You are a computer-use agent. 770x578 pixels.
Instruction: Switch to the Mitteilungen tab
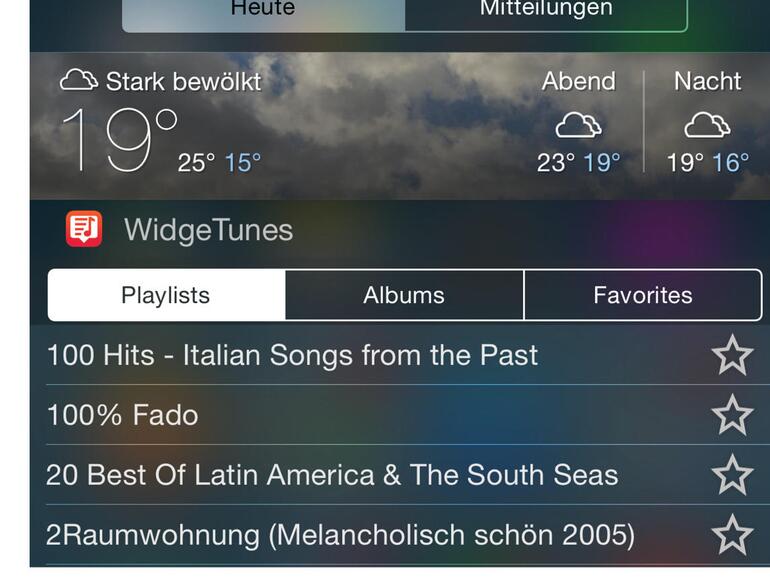coord(546,12)
